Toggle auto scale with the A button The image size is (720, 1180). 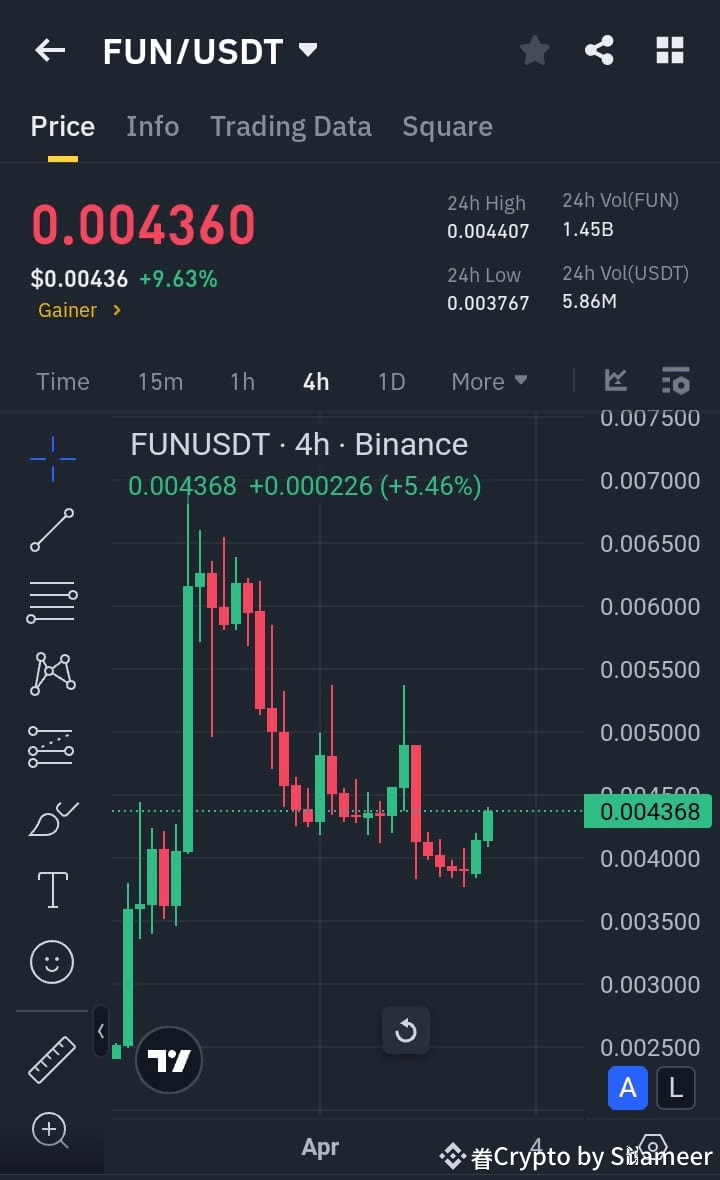(x=628, y=1088)
